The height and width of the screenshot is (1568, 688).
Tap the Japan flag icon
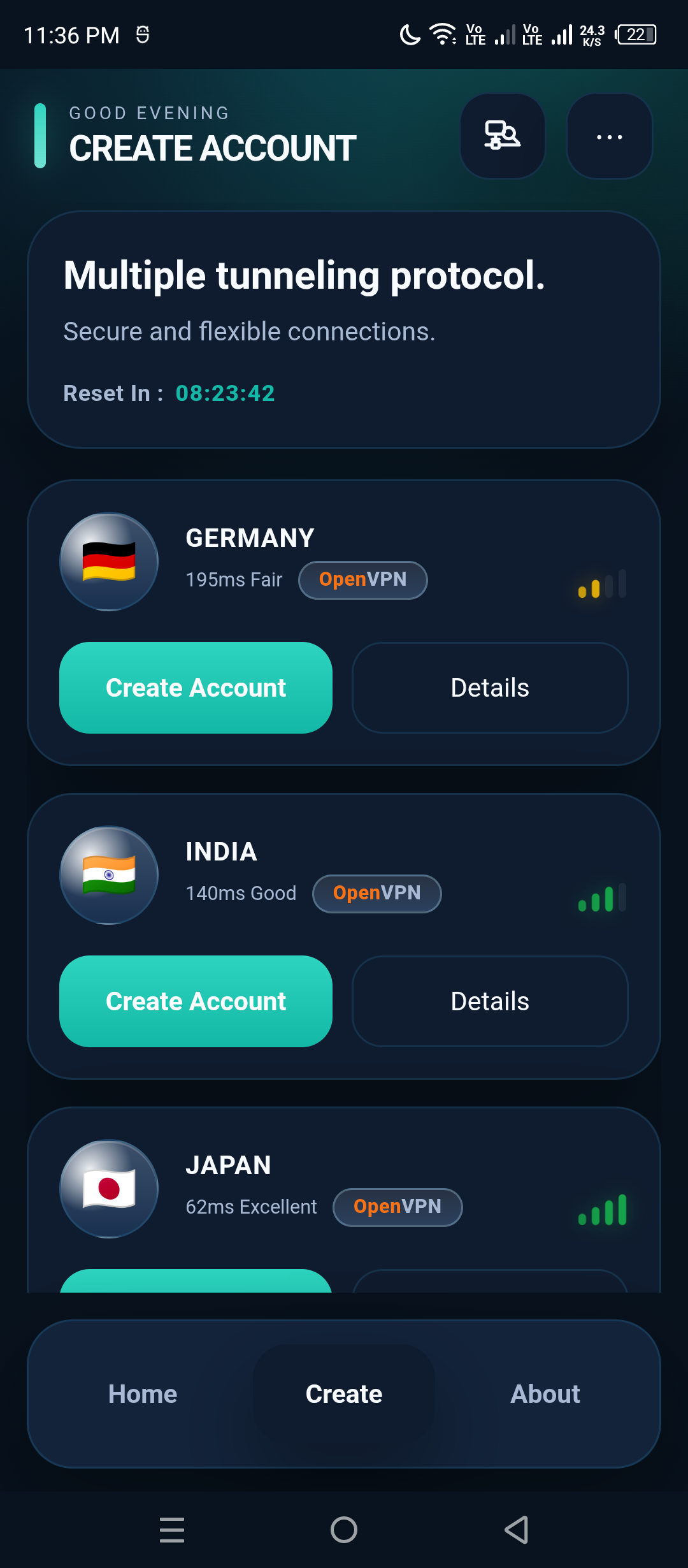click(x=108, y=1187)
